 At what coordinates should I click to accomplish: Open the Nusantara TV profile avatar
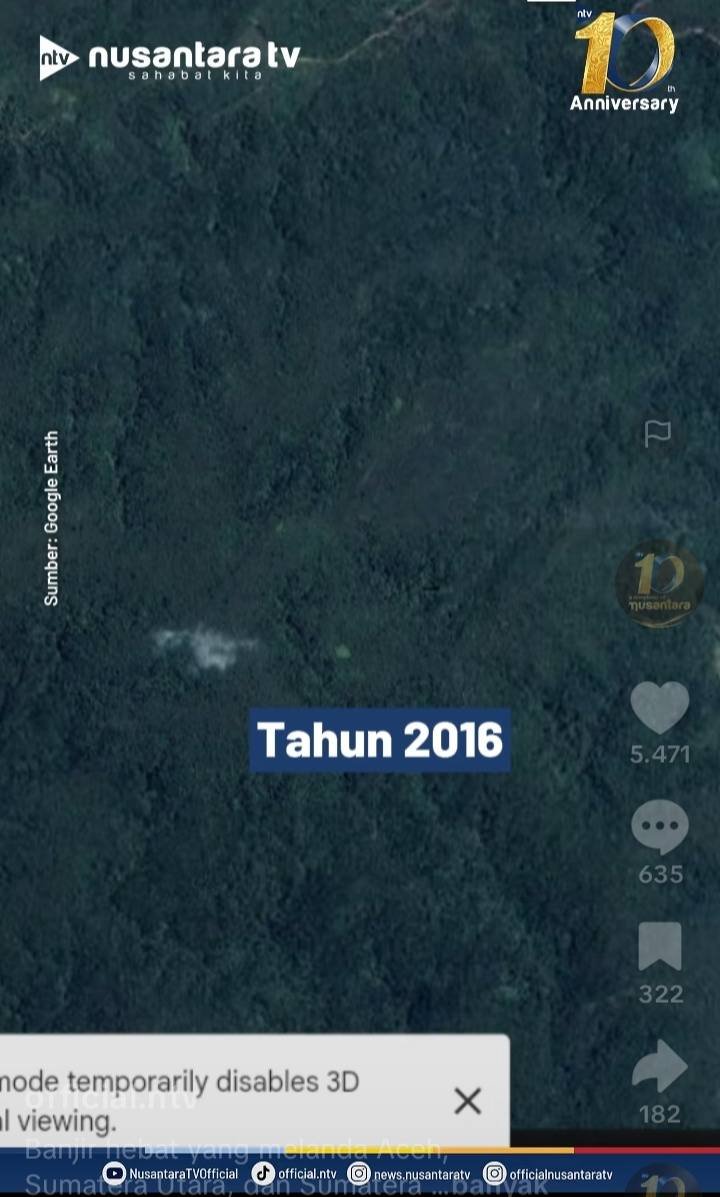(659, 584)
